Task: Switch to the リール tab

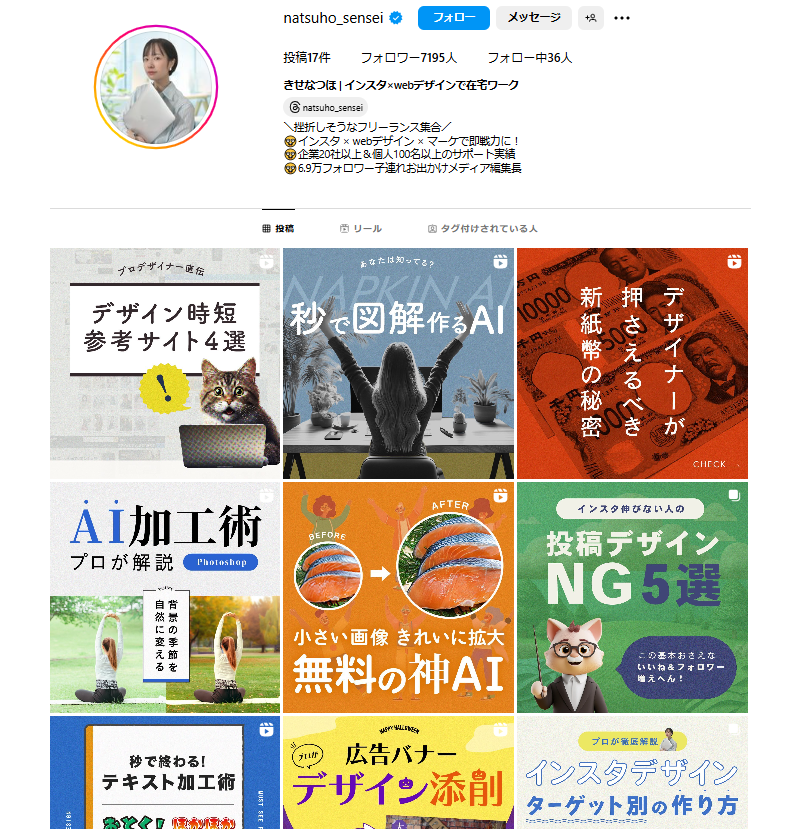Action: [360, 228]
